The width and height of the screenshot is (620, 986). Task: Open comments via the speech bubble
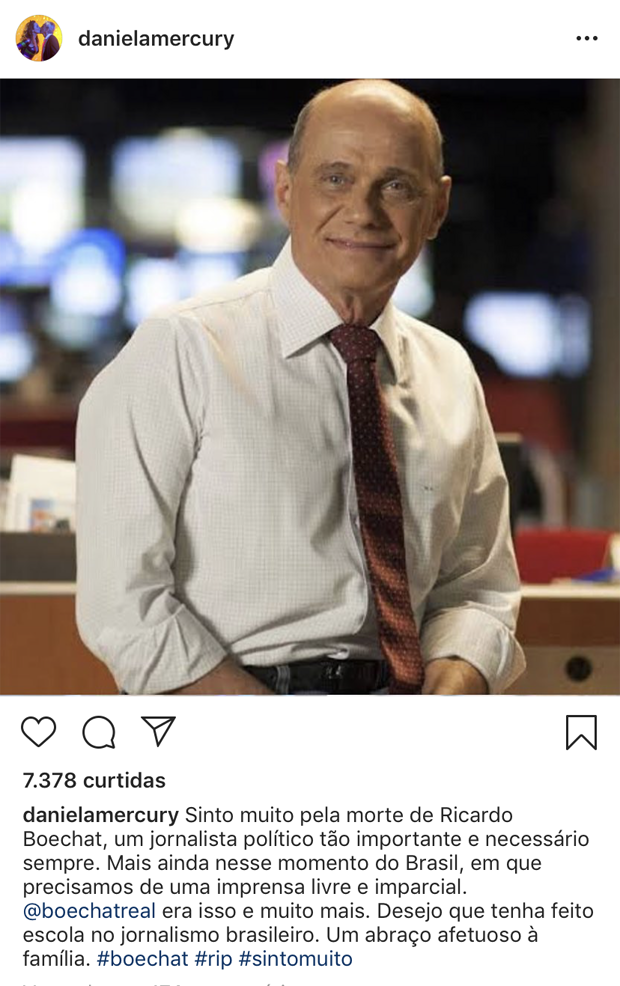(x=99, y=732)
